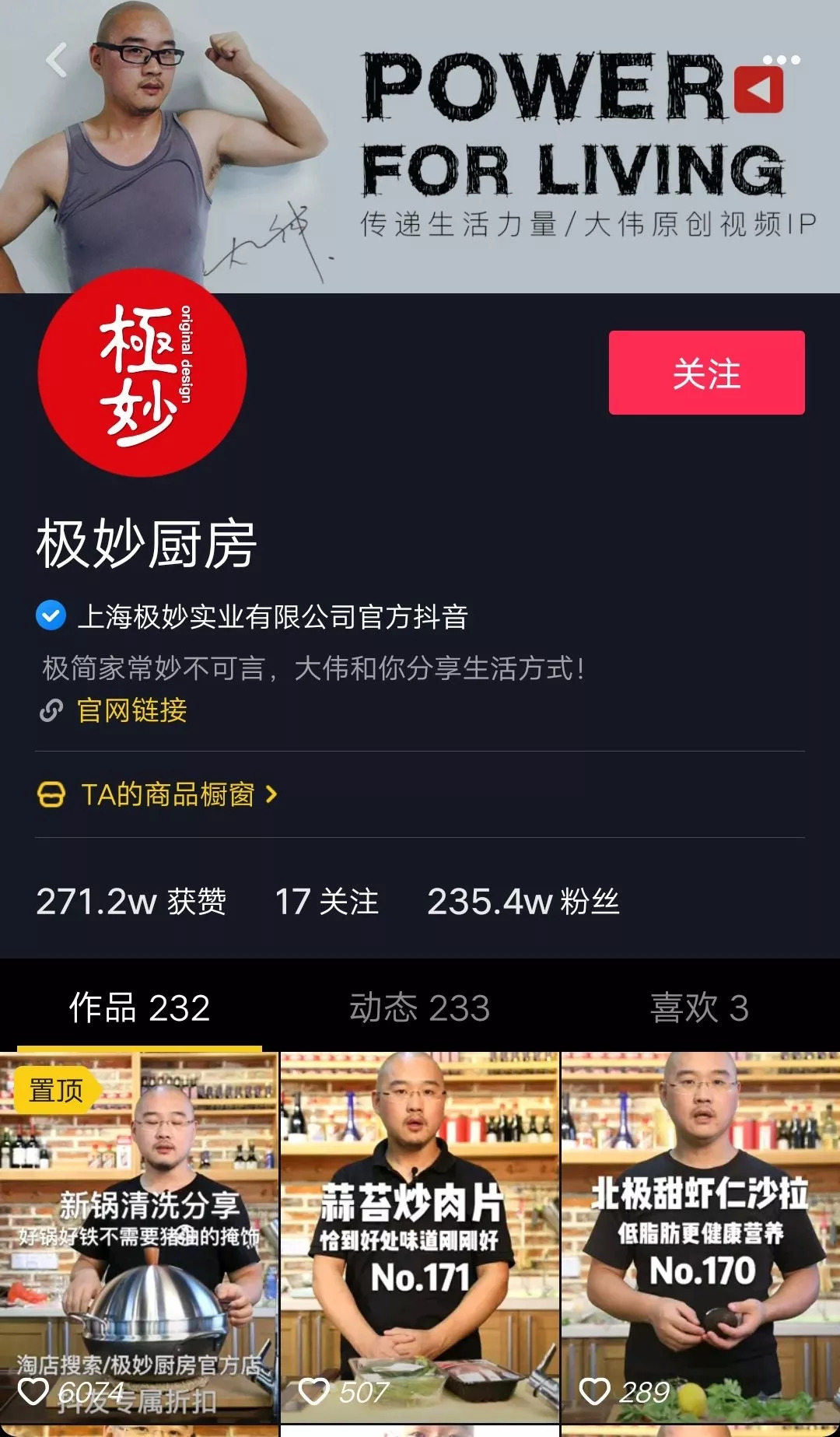Open the 官网链接 website link
840x1437 pixels.
click(131, 710)
